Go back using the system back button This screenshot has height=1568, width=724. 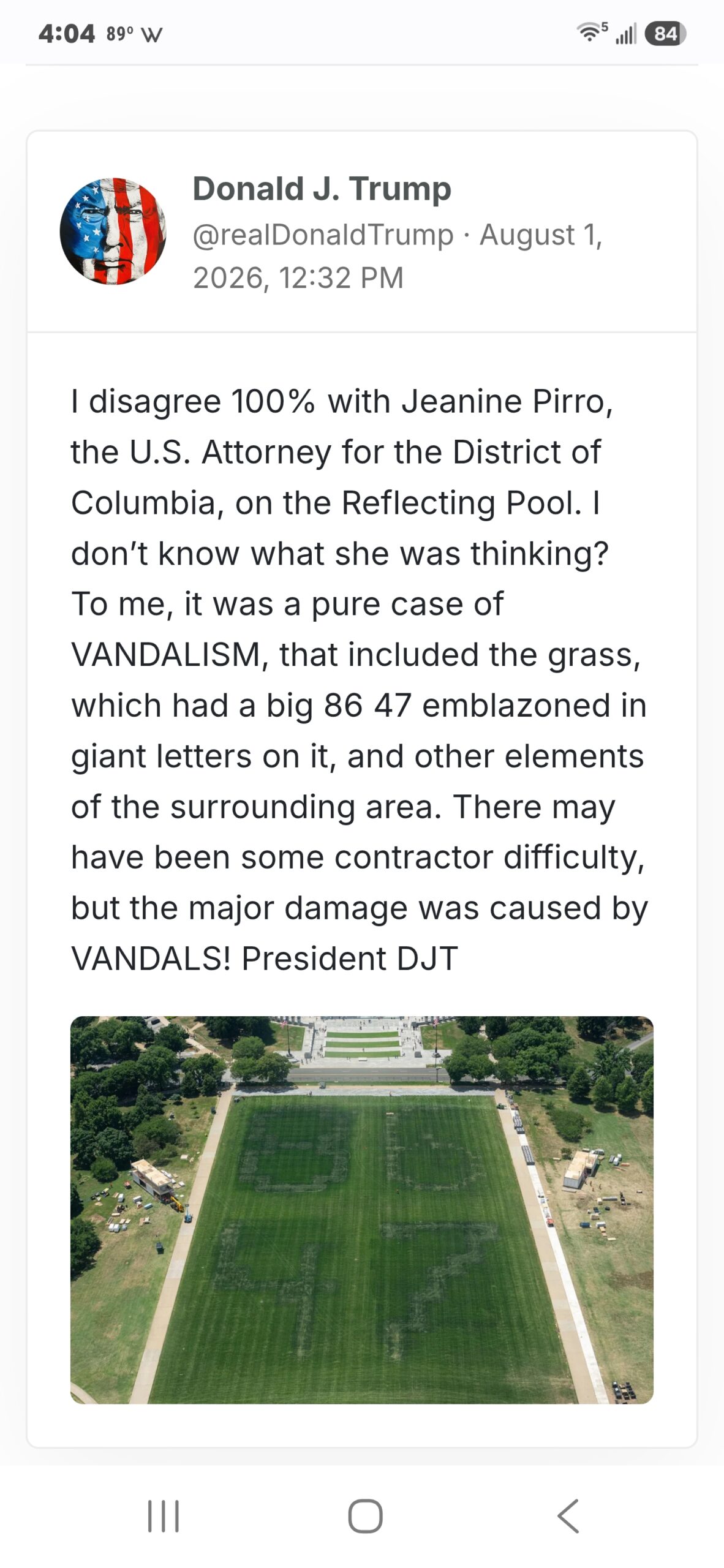(x=568, y=1516)
